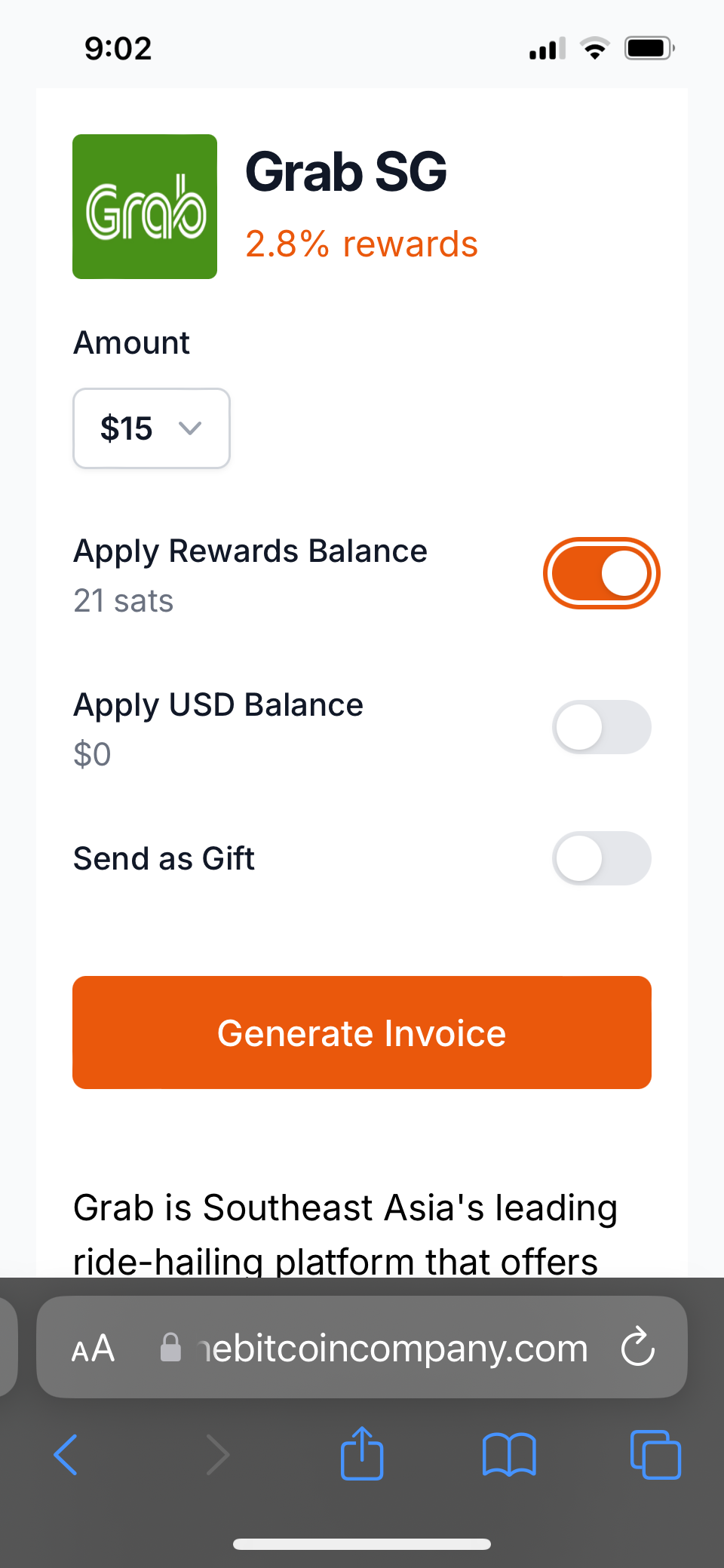Turn off Apply Rewards Balance
The image size is (724, 1568).
pyautogui.click(x=601, y=574)
